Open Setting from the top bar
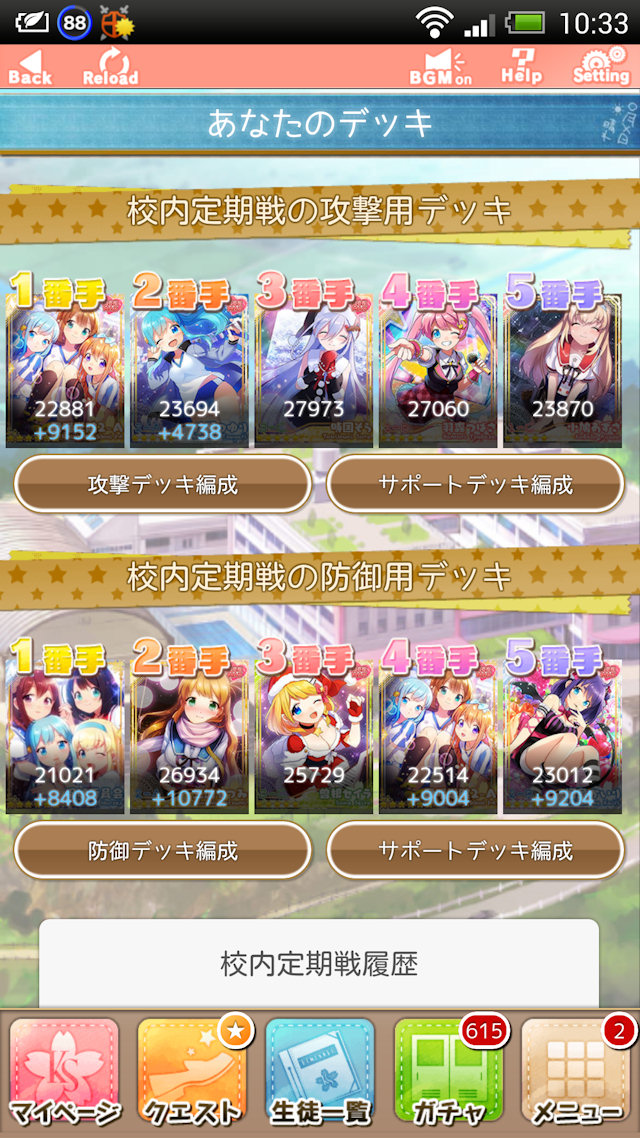Image resolution: width=640 pixels, height=1138 pixels. coord(601,67)
